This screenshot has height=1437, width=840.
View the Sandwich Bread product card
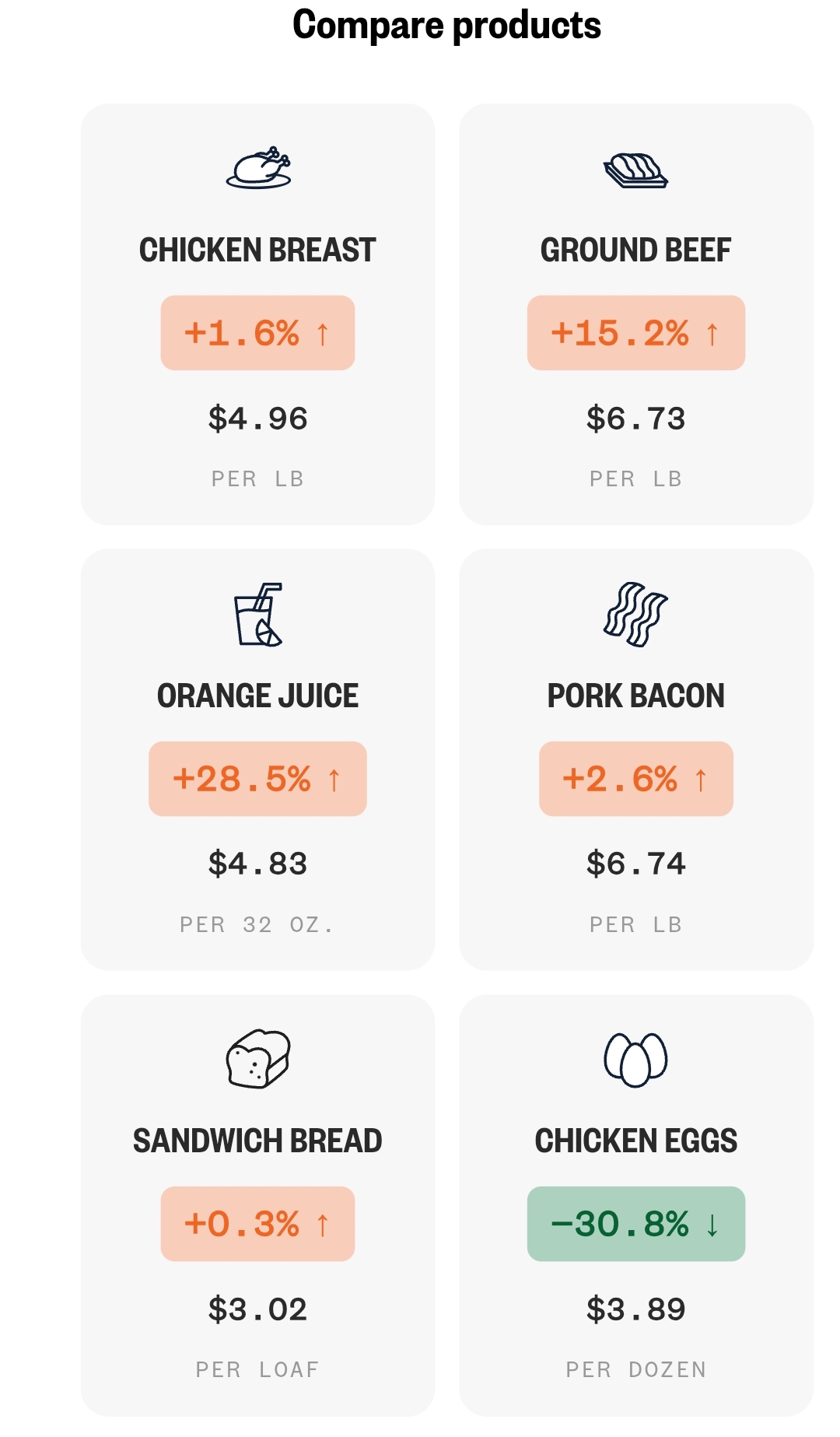(257, 1204)
